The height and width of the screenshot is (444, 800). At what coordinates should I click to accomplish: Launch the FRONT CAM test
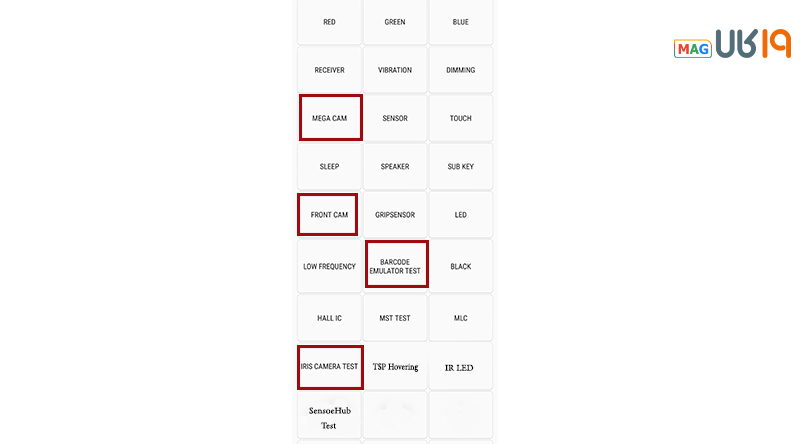click(x=327, y=215)
